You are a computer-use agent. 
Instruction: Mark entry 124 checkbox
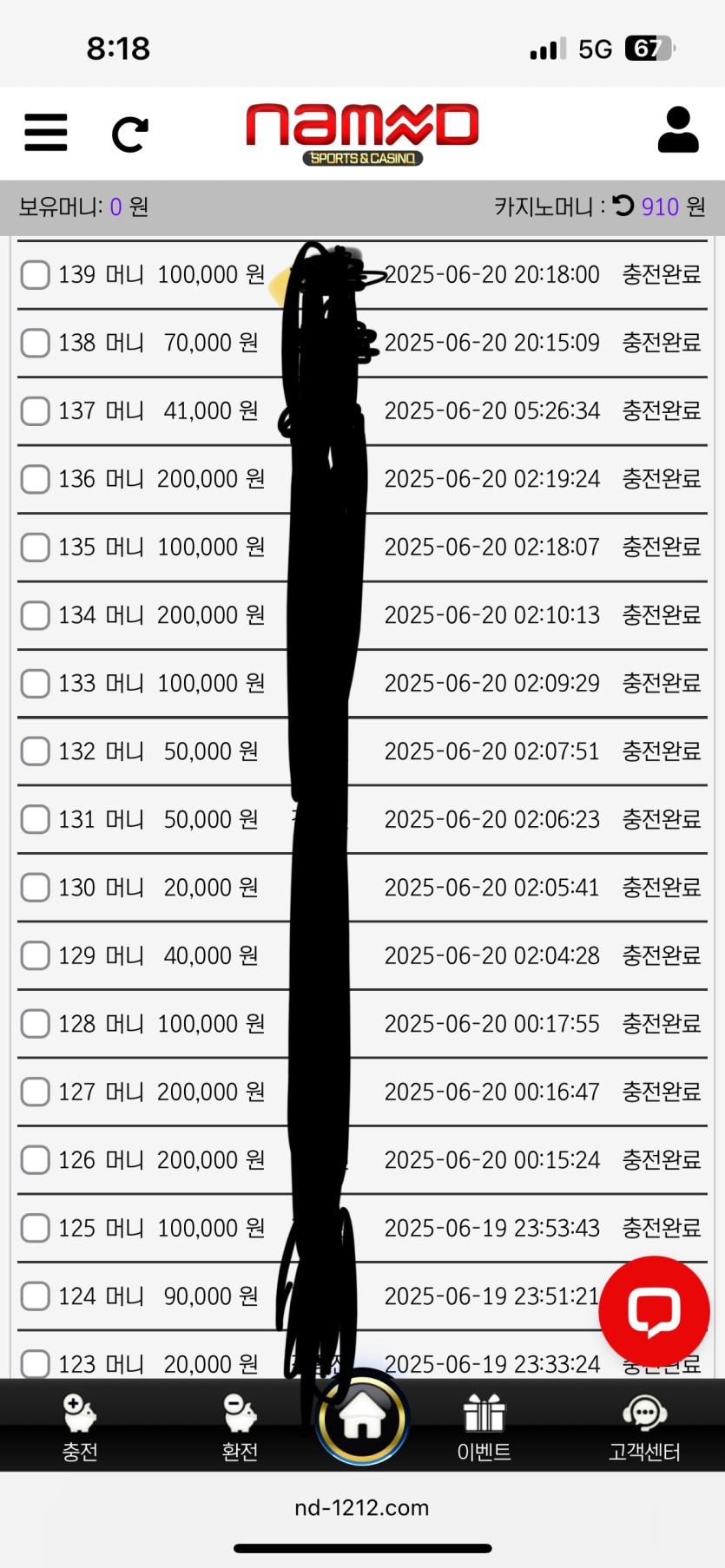tap(35, 1296)
